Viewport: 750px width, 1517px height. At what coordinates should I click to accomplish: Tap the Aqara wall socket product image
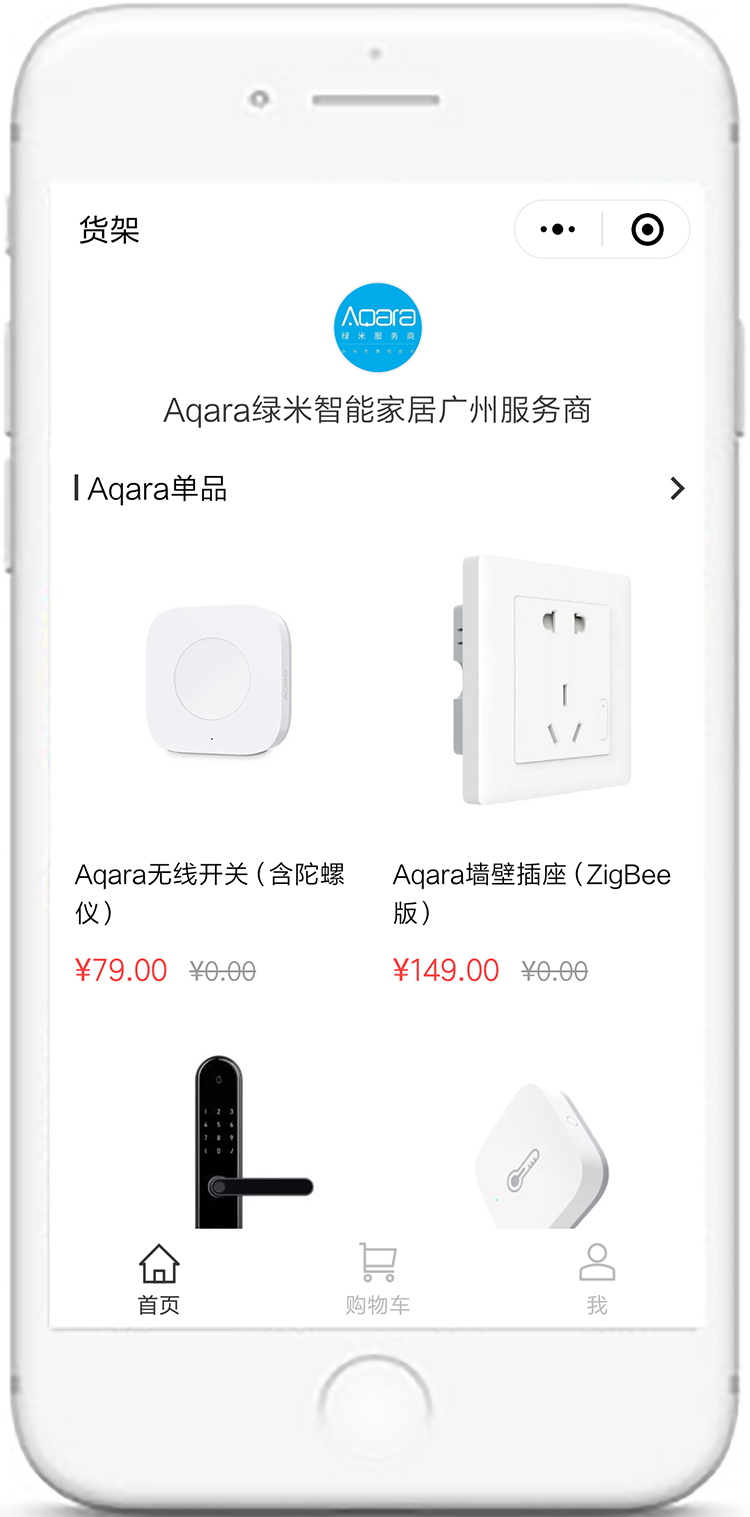tap(545, 680)
